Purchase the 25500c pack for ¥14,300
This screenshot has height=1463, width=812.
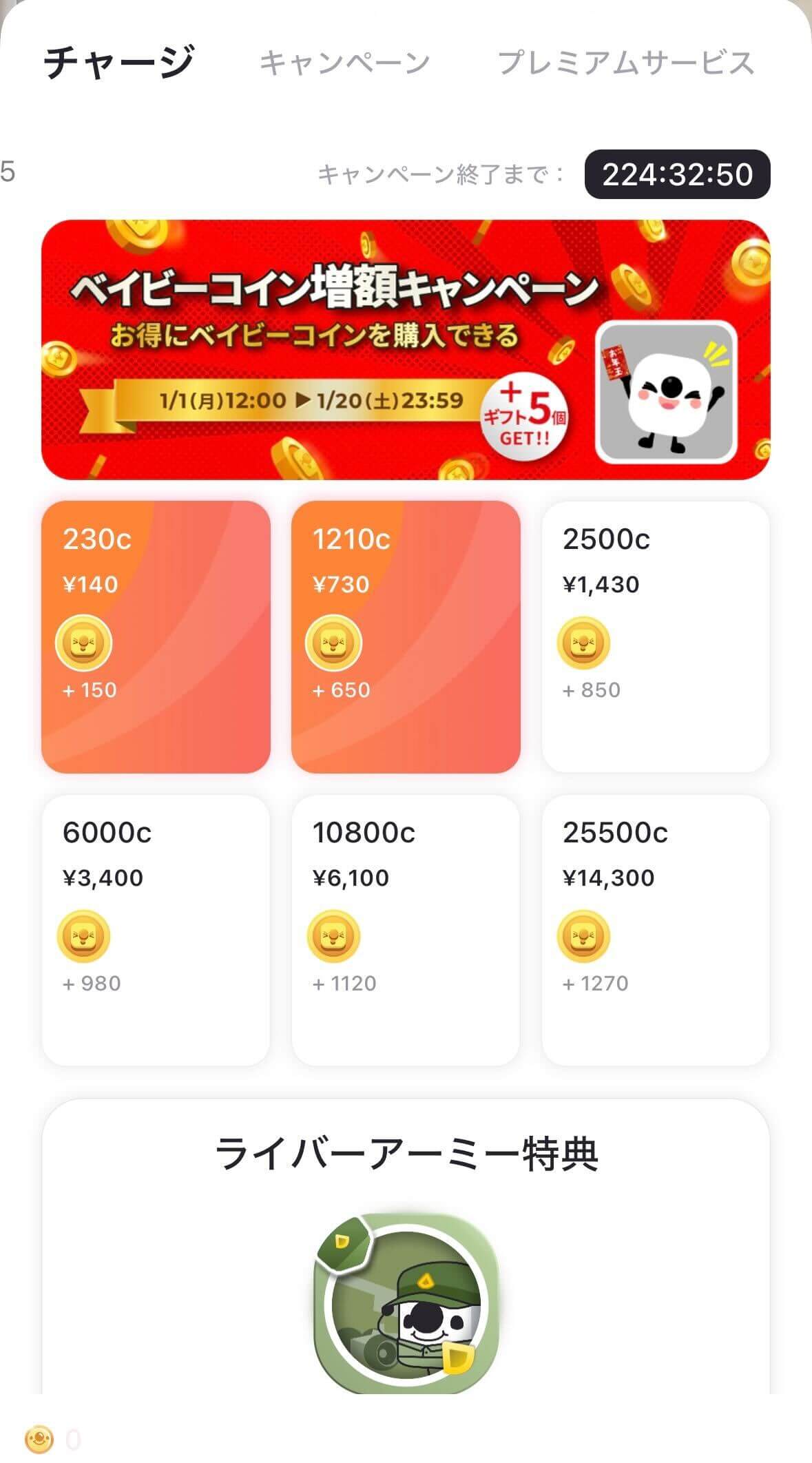click(655, 930)
